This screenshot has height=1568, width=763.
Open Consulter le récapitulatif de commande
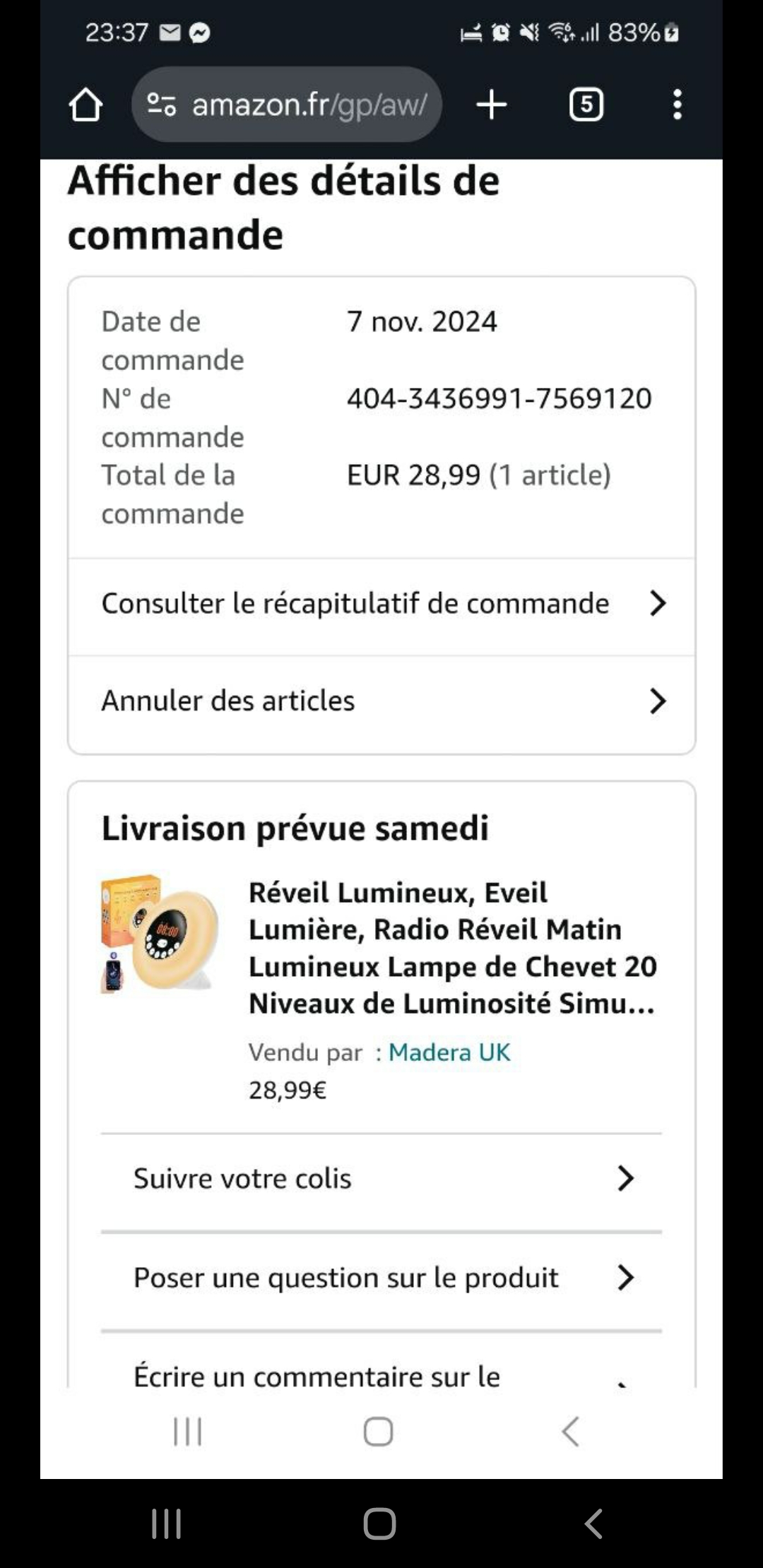pyautogui.click(x=381, y=604)
